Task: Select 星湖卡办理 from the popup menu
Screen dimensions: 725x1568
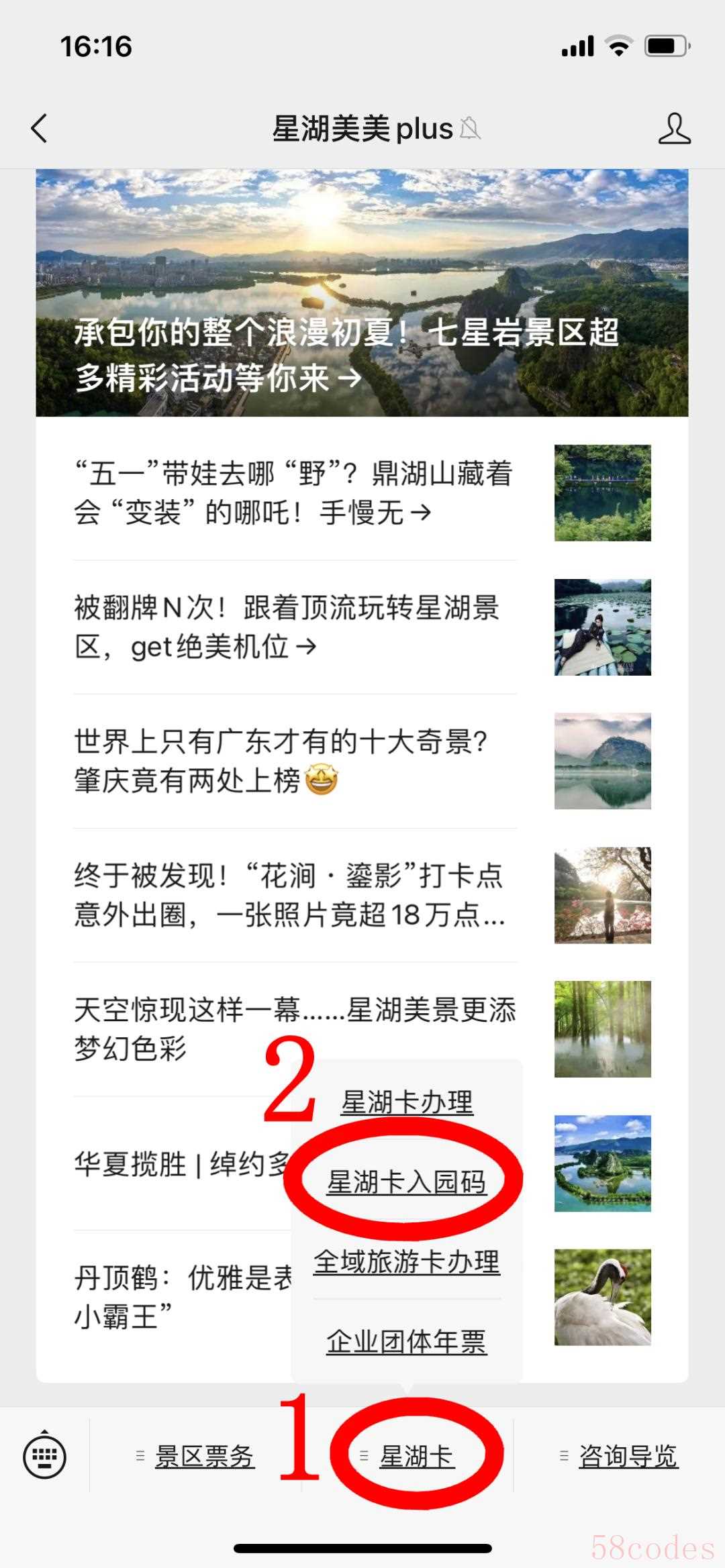Action: pos(407,1102)
